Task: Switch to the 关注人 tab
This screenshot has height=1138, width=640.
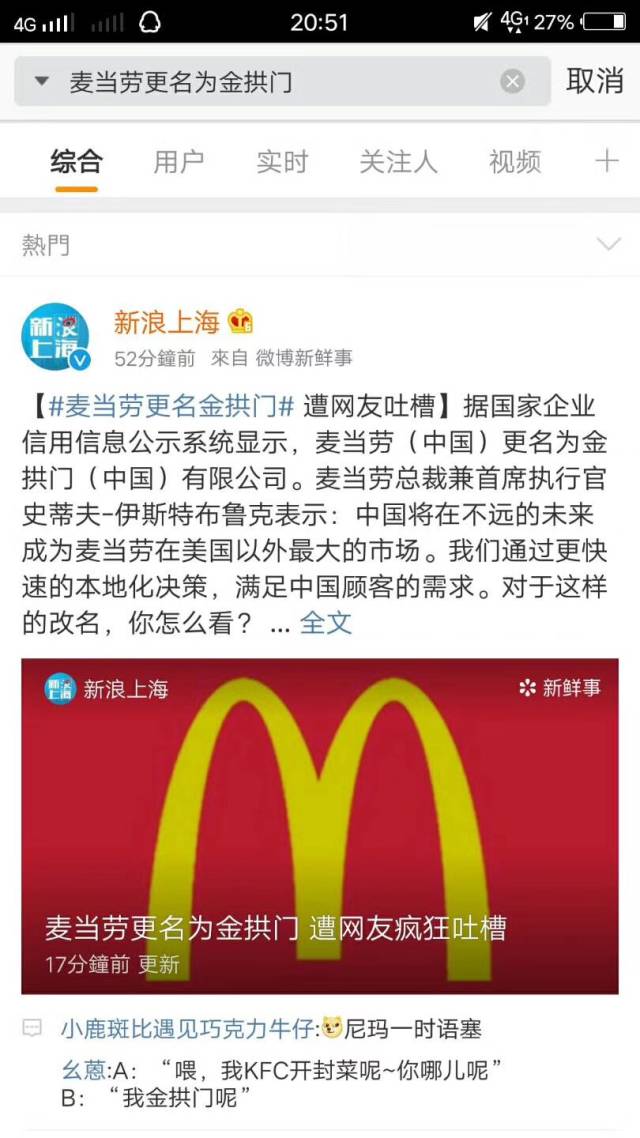Action: click(x=398, y=162)
